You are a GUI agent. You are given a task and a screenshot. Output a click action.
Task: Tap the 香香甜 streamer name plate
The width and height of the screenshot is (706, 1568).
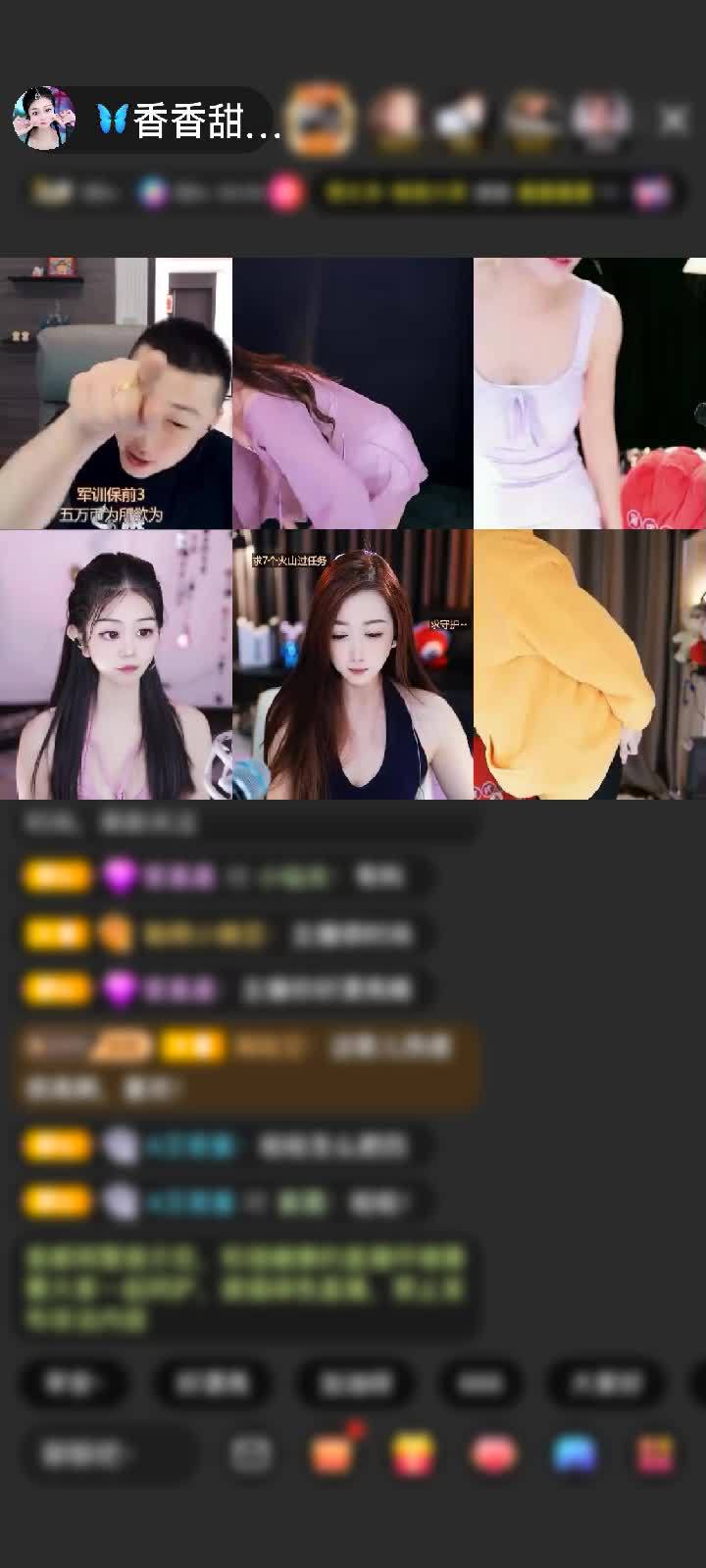click(196, 118)
